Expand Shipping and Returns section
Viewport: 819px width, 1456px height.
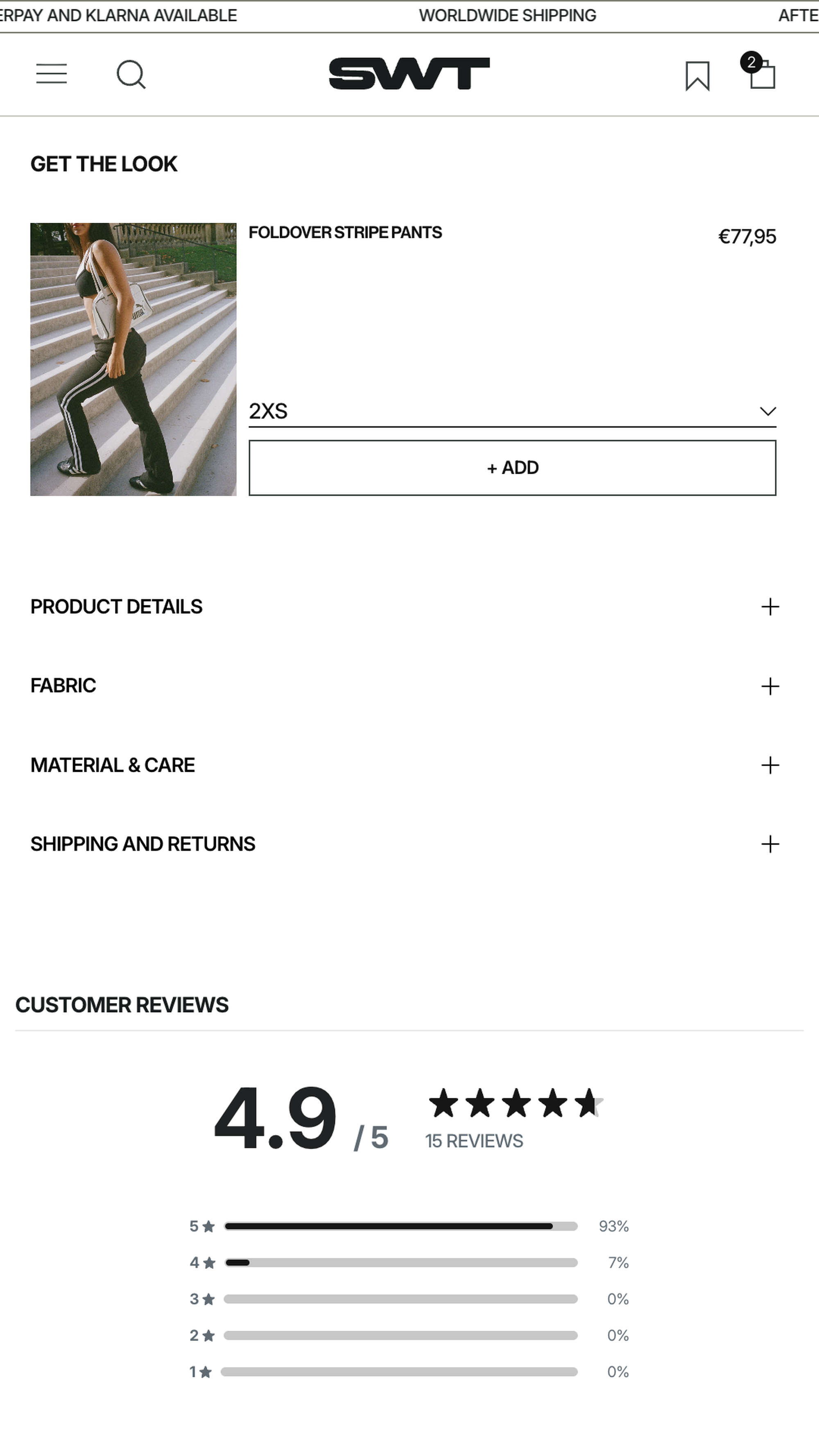point(770,844)
